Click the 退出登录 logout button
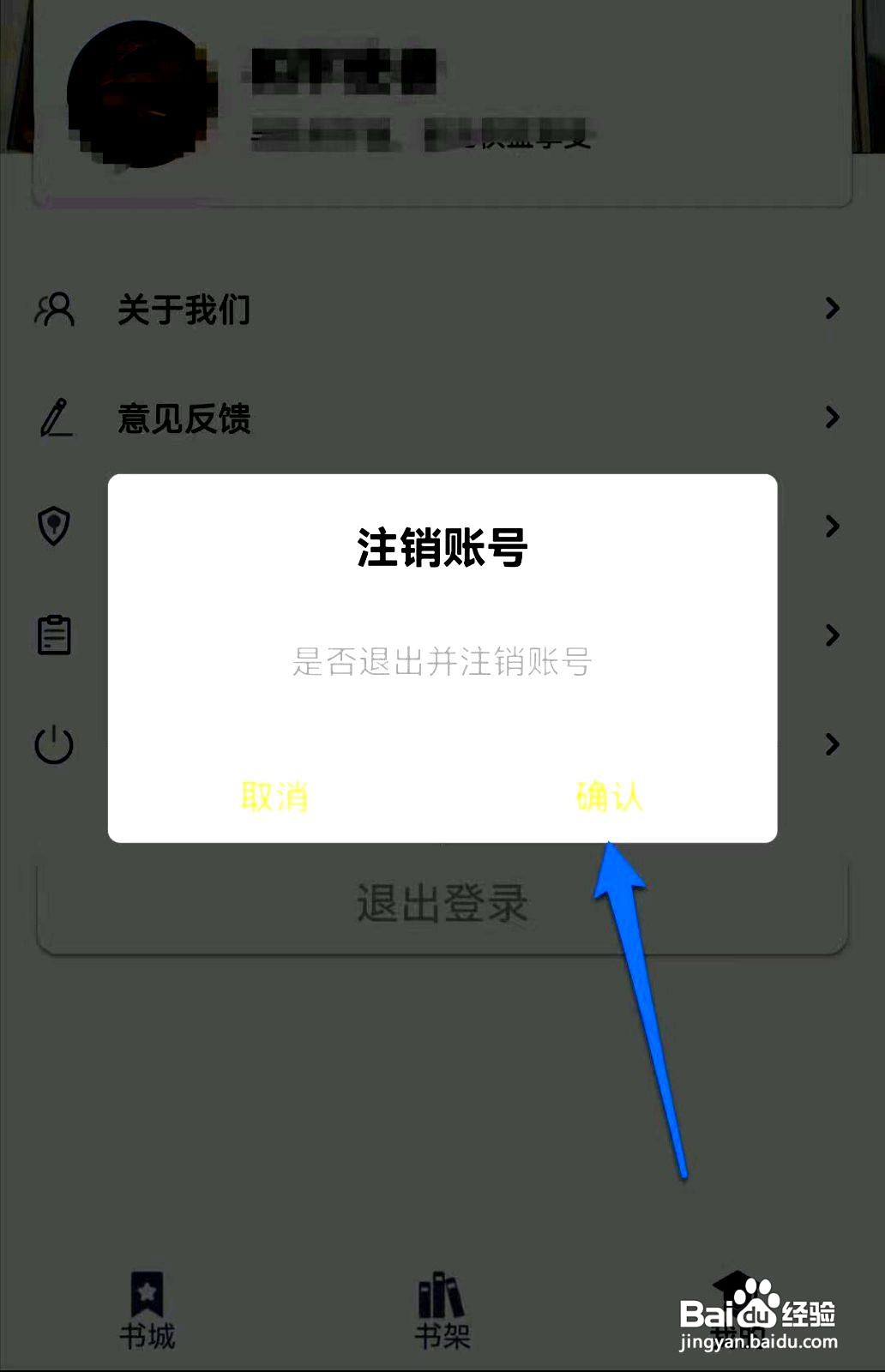The height and width of the screenshot is (1372, 885). (442, 900)
